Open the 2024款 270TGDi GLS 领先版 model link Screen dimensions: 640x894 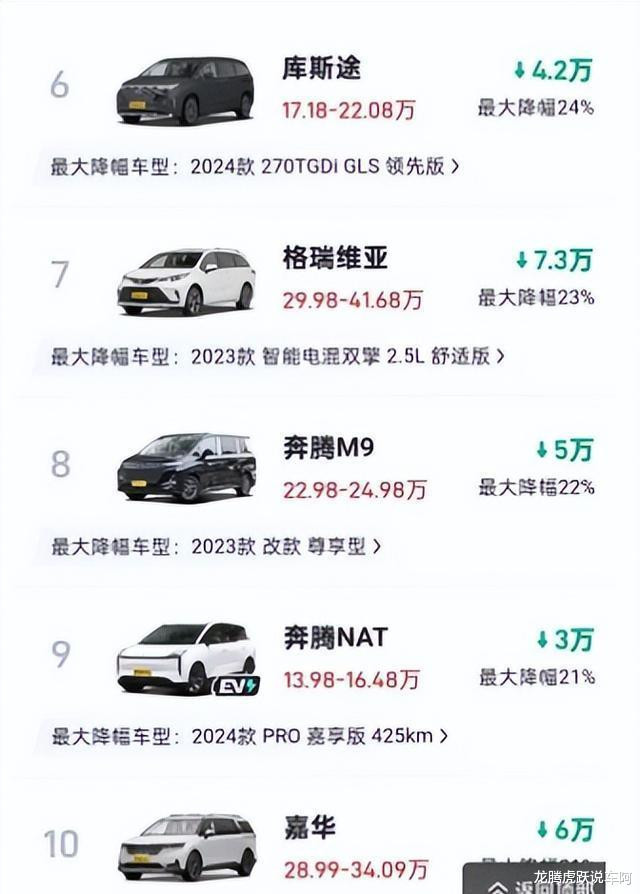pos(324,166)
